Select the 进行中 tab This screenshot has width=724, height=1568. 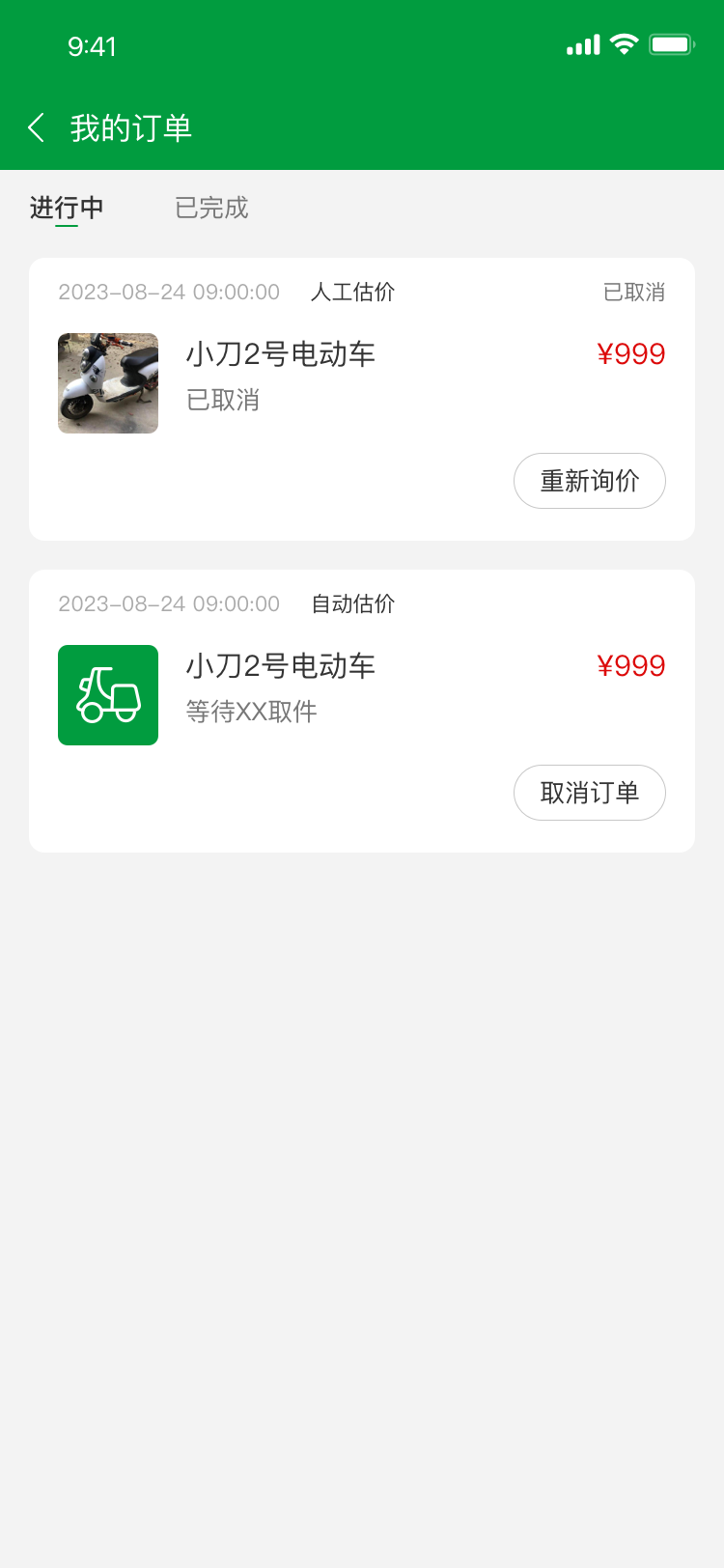pyautogui.click(x=67, y=208)
